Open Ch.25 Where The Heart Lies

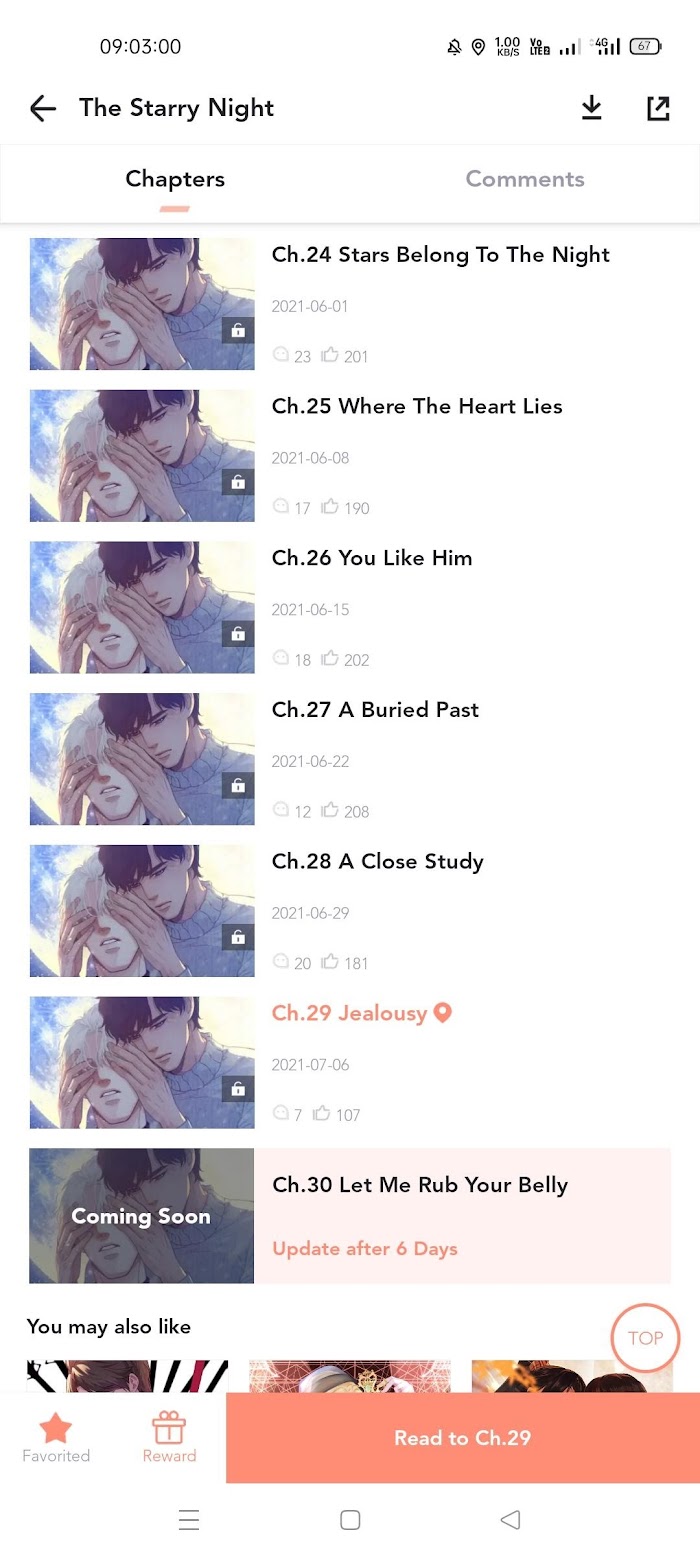[417, 407]
